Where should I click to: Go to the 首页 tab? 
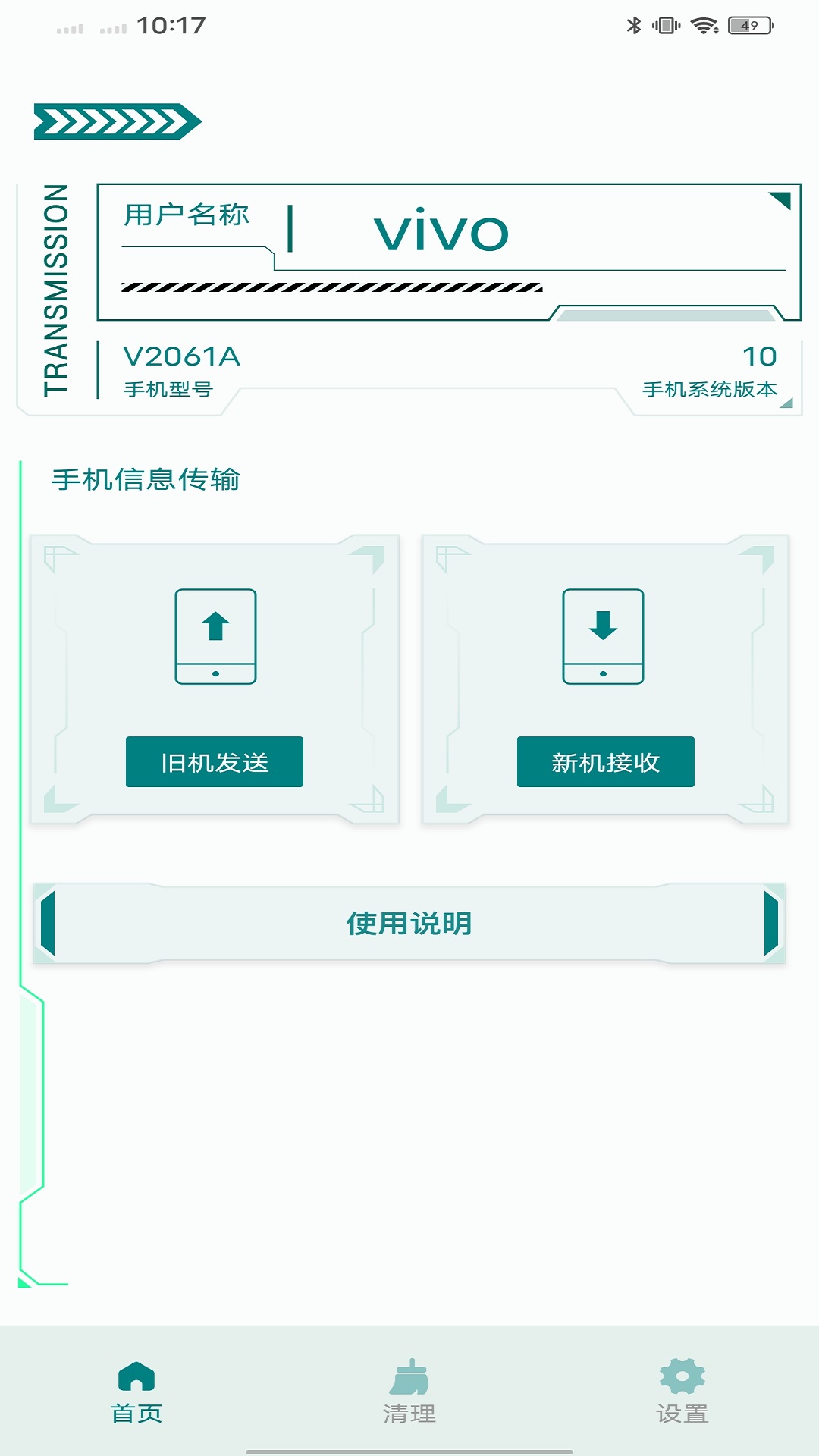pos(136,1392)
